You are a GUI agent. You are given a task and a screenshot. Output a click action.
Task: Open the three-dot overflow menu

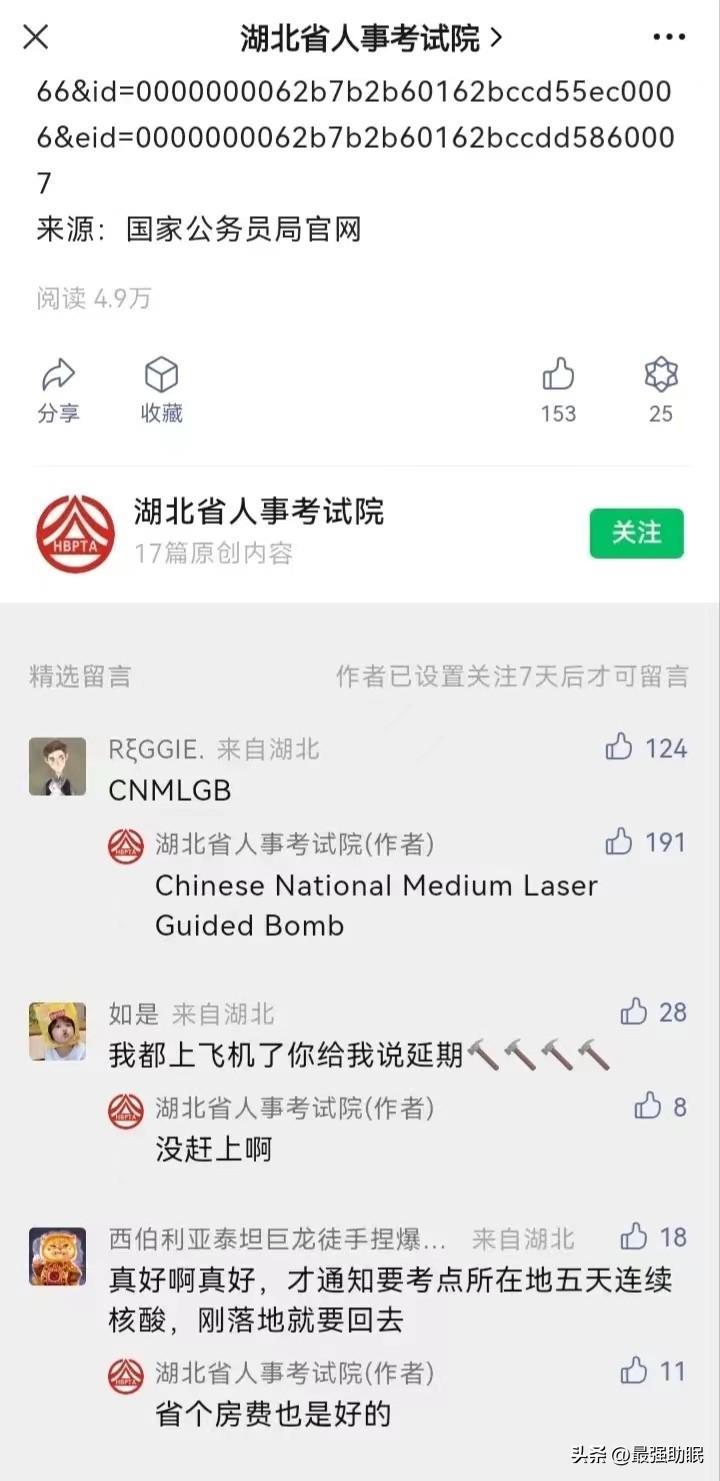668,38
